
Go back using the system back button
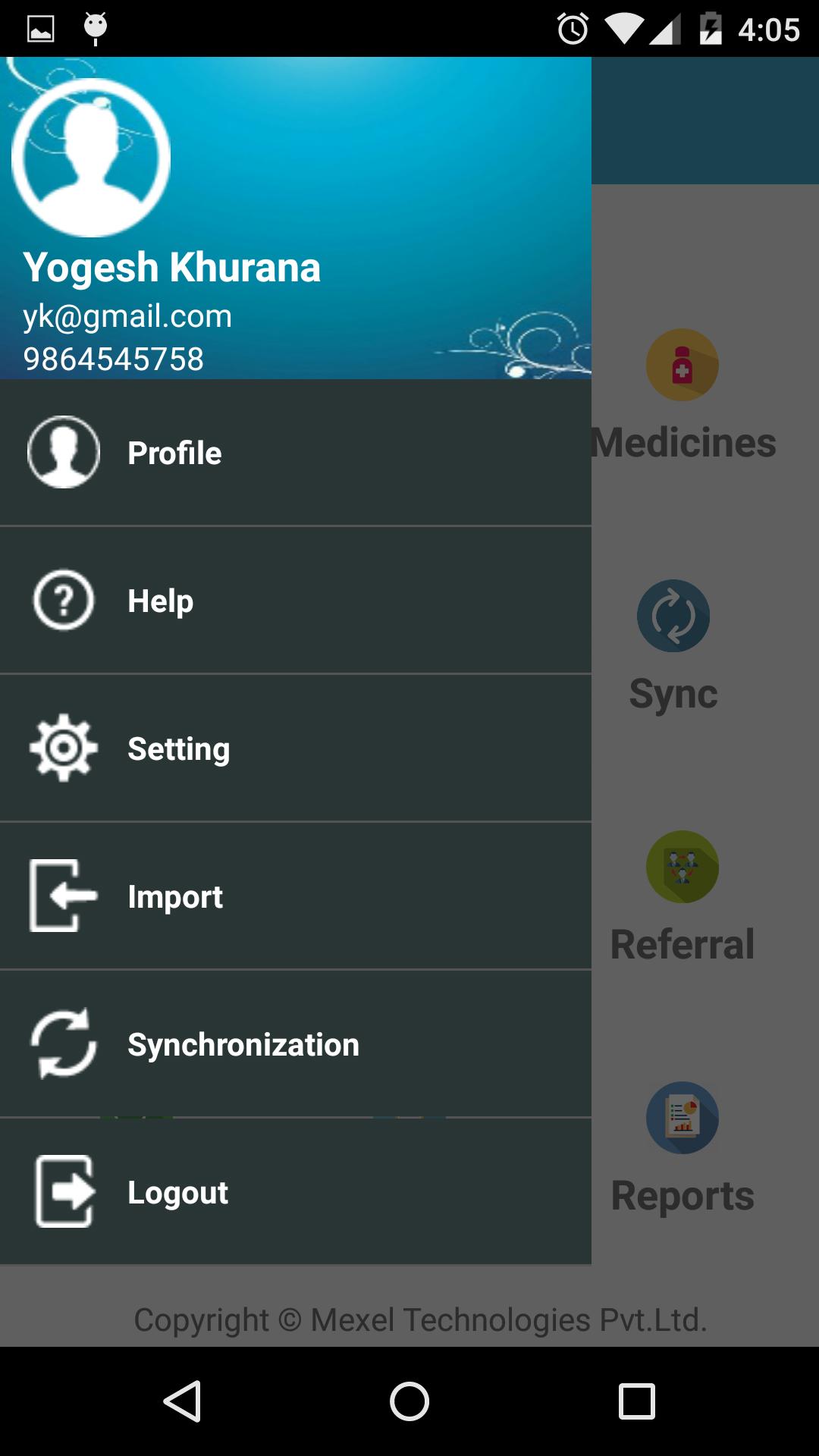tap(182, 1401)
